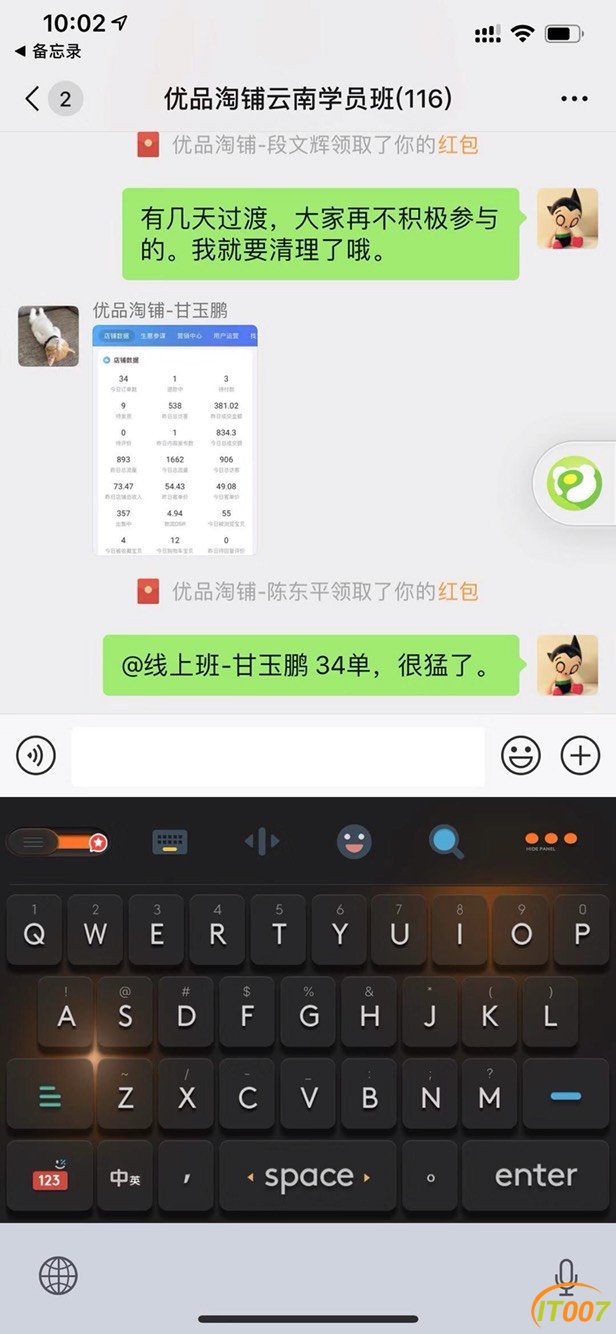Tap 甘玉鹏's cat avatar

48,336
